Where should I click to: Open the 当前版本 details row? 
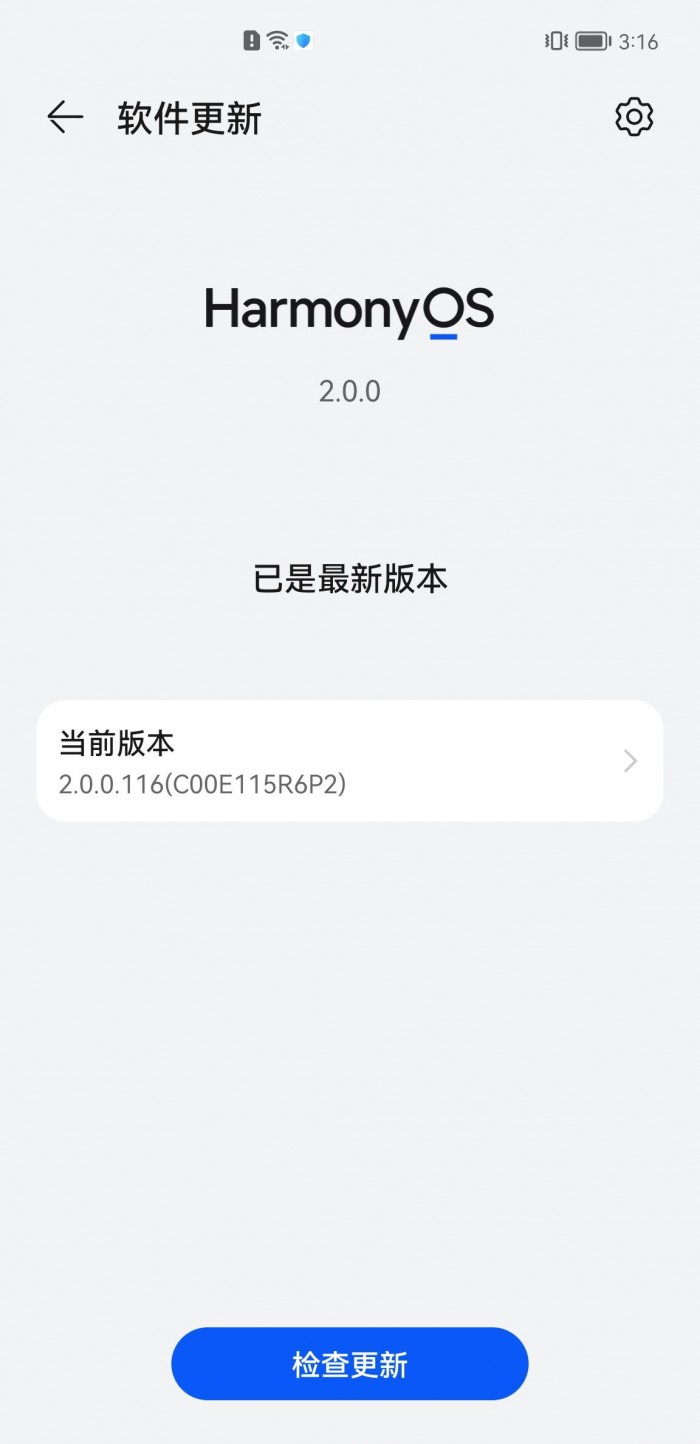pos(349,761)
